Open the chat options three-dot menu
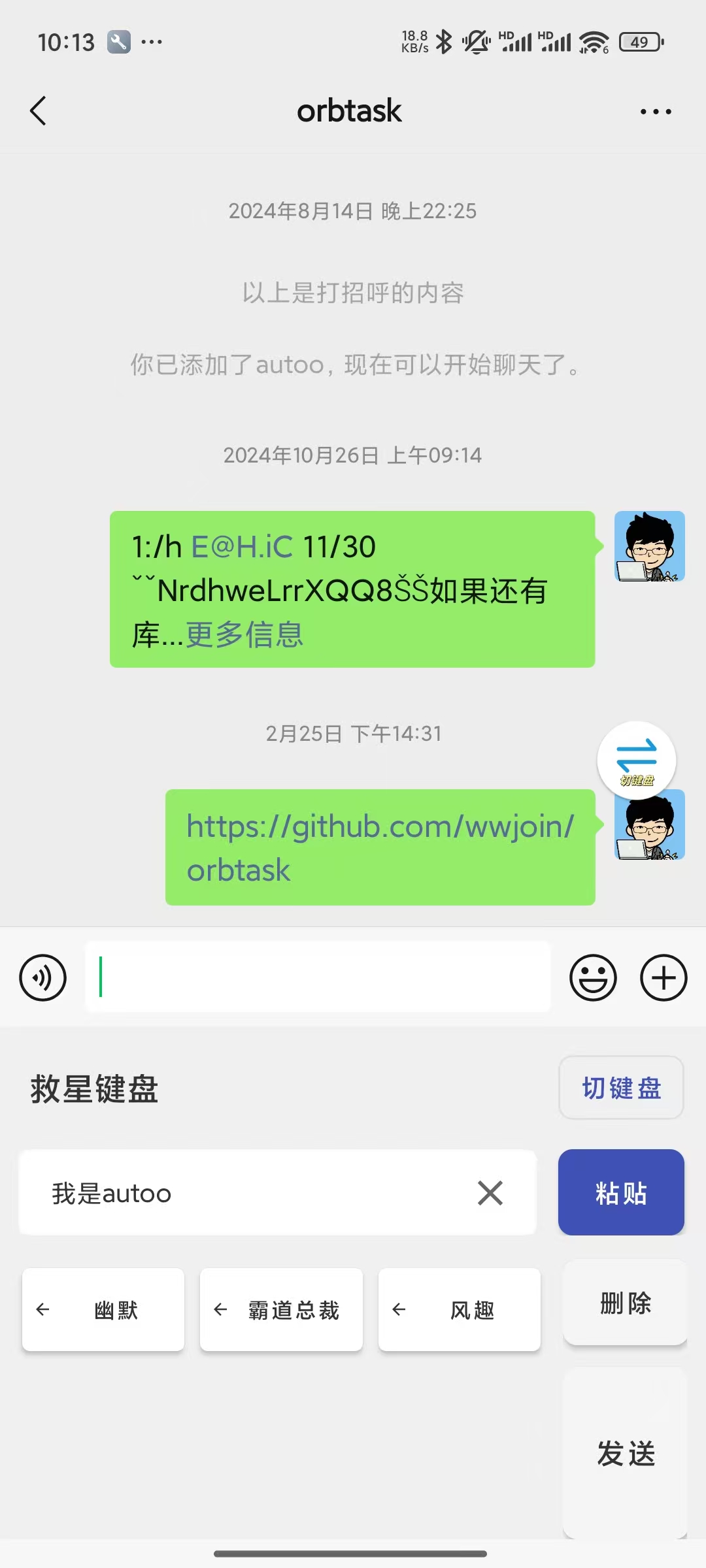Viewport: 706px width, 1568px height. coord(656,112)
